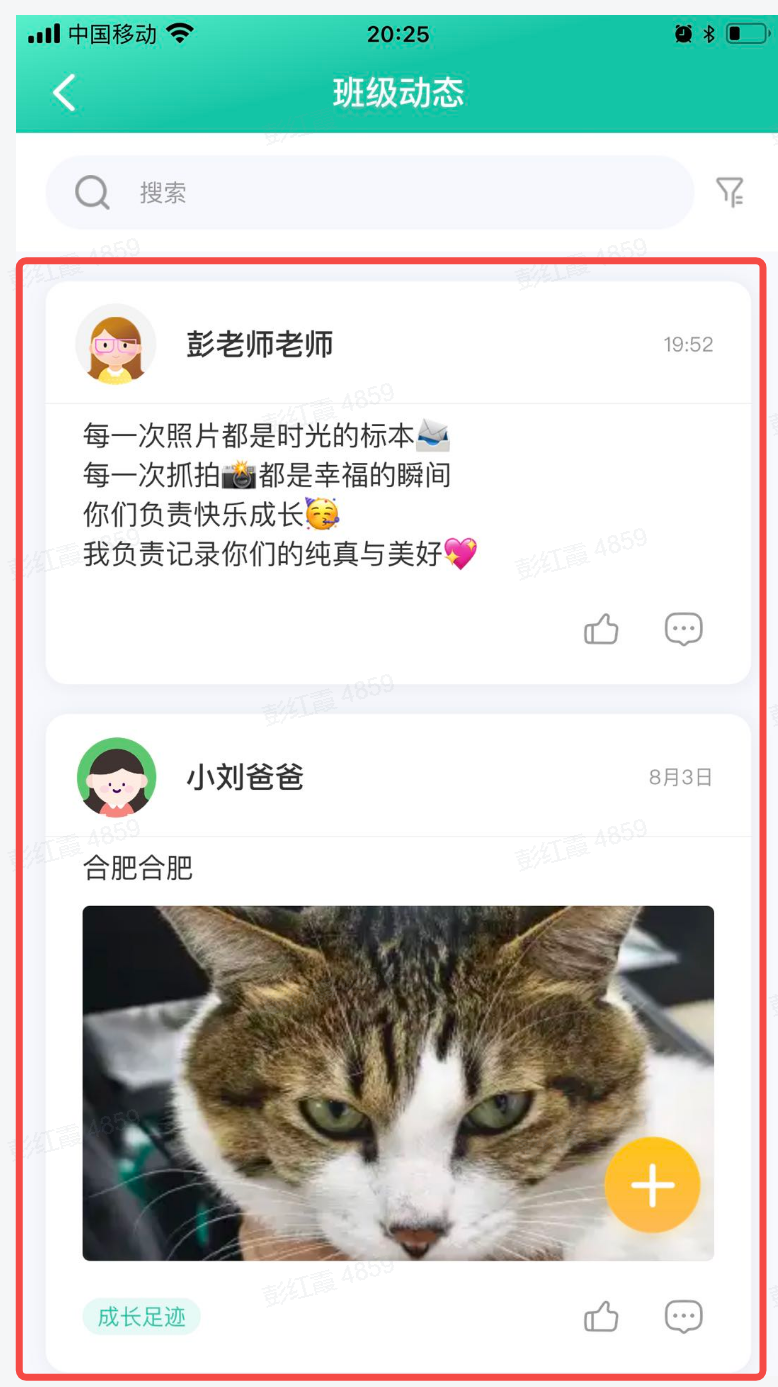Viewport: 778px width, 1387px height.
Task: Open the filter icon beside search
Action: click(x=730, y=192)
